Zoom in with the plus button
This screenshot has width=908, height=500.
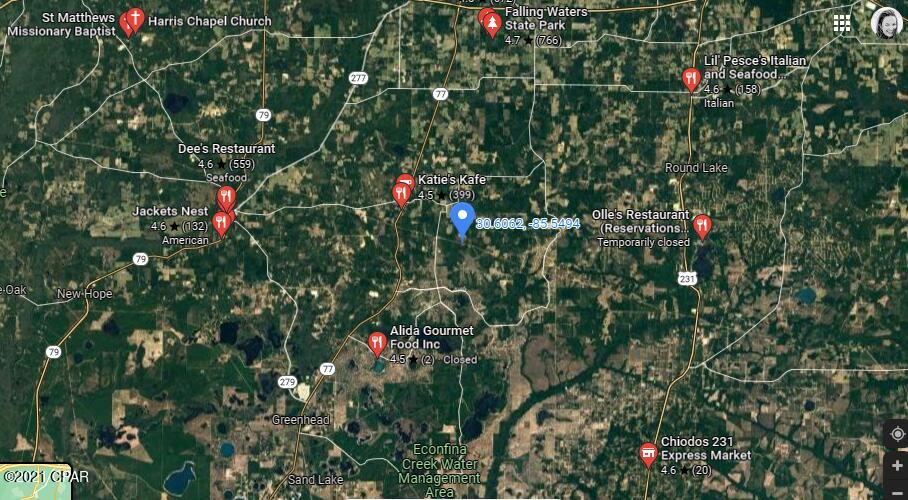[896, 466]
